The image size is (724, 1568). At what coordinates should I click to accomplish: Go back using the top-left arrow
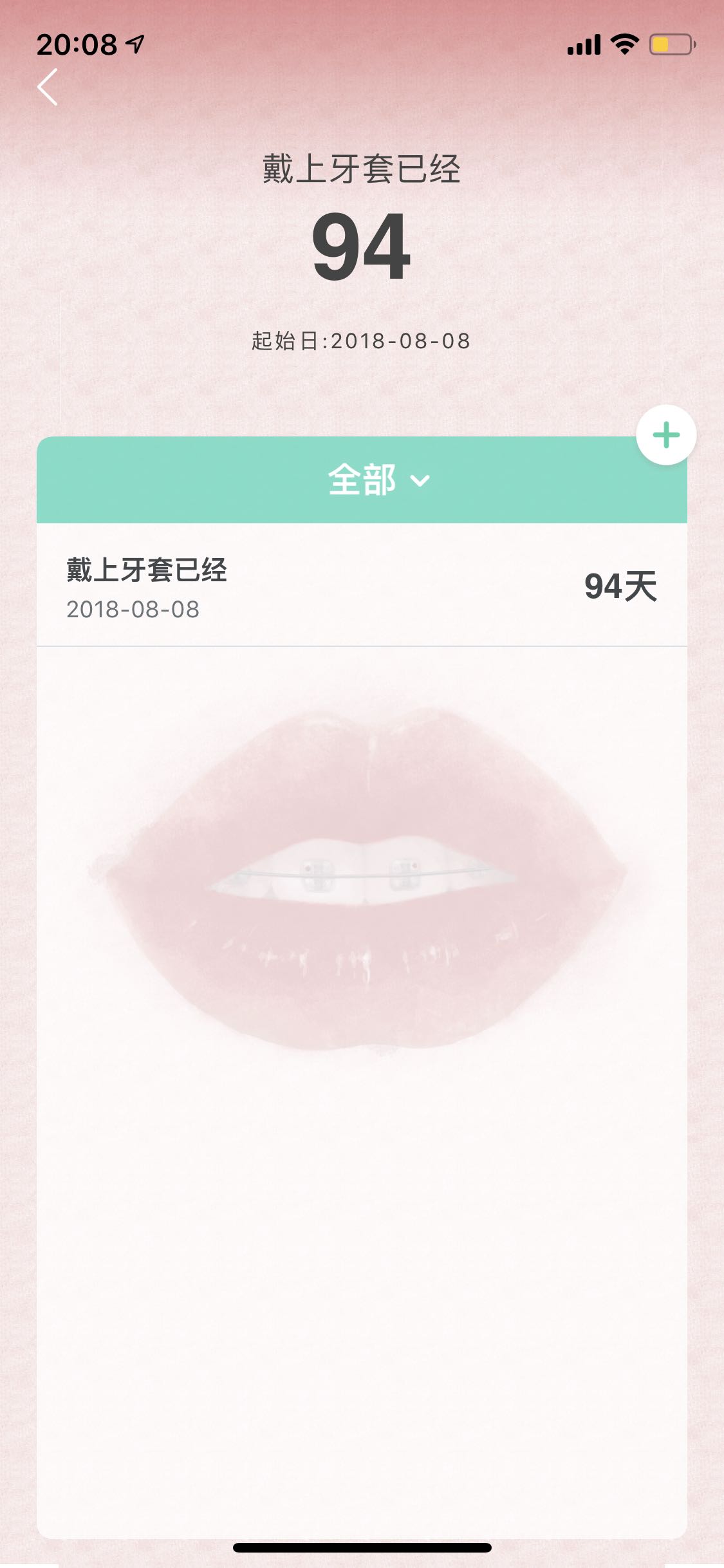48,87
